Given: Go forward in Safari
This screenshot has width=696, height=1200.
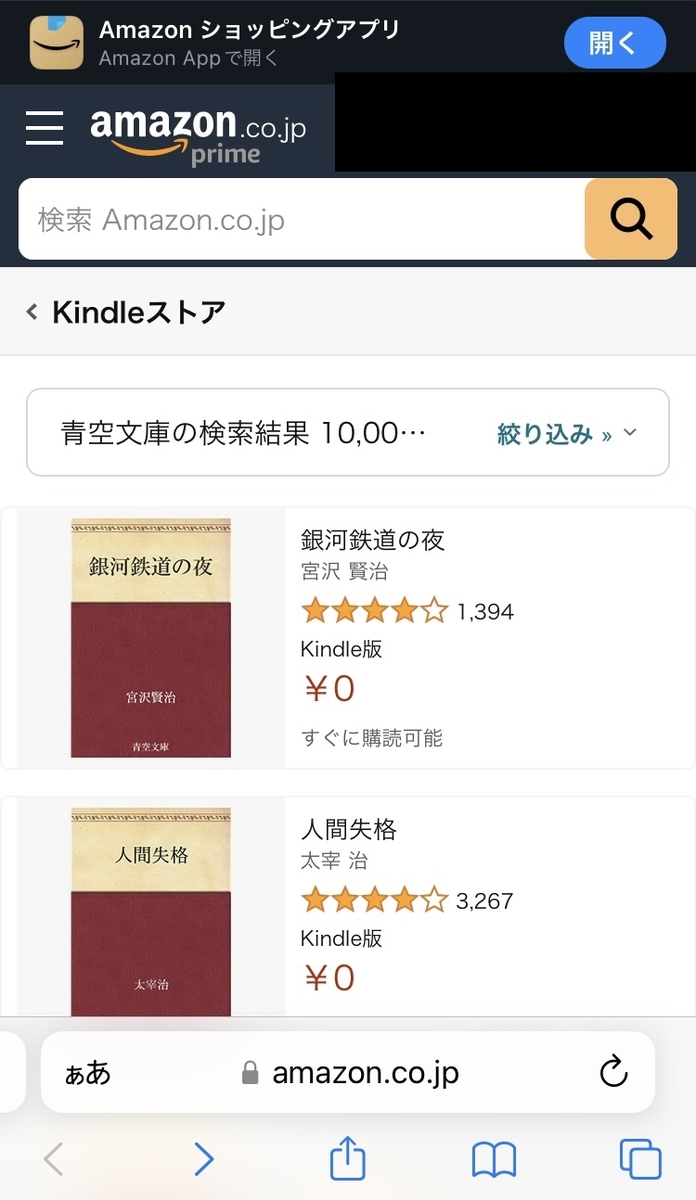Looking at the screenshot, I should 204,1159.
